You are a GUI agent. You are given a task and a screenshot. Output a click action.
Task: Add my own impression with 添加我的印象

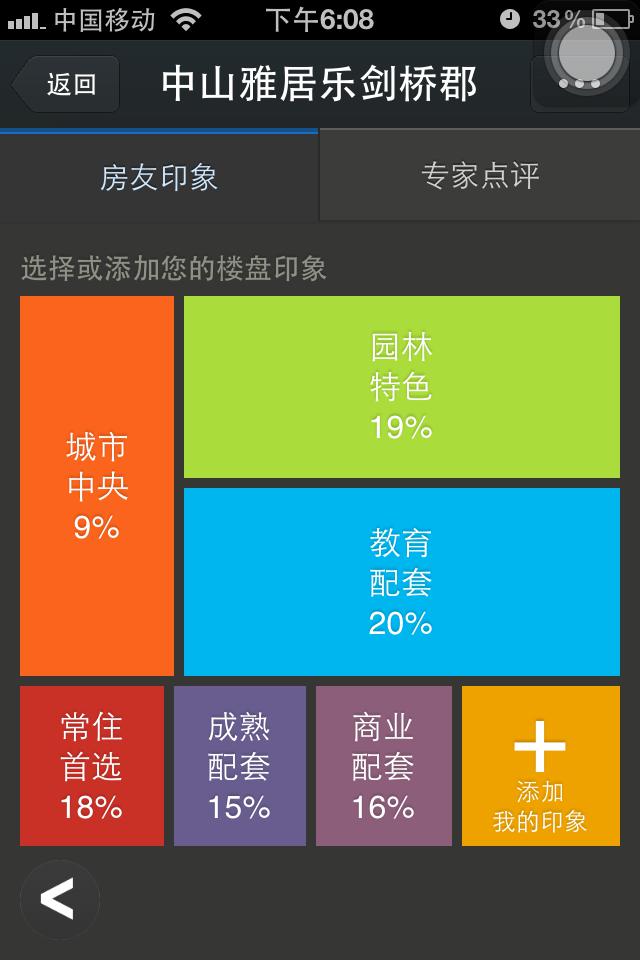[540, 766]
